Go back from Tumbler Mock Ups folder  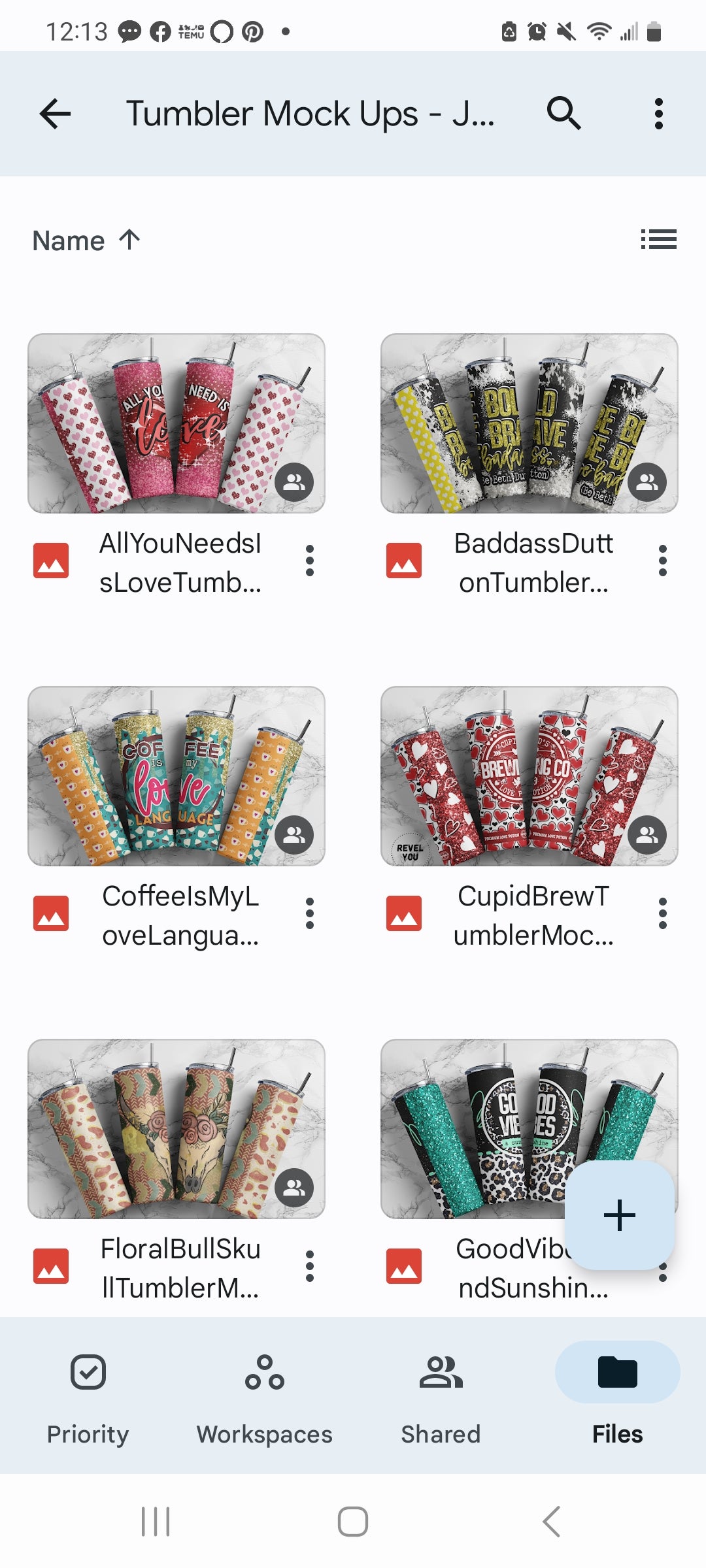55,114
